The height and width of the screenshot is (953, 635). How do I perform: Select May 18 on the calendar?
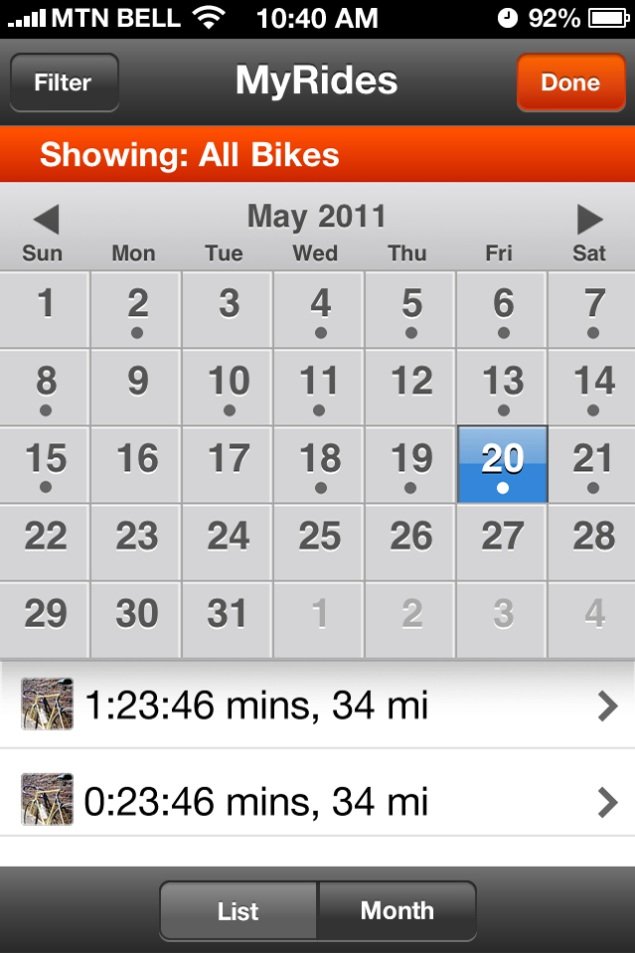[x=320, y=465]
